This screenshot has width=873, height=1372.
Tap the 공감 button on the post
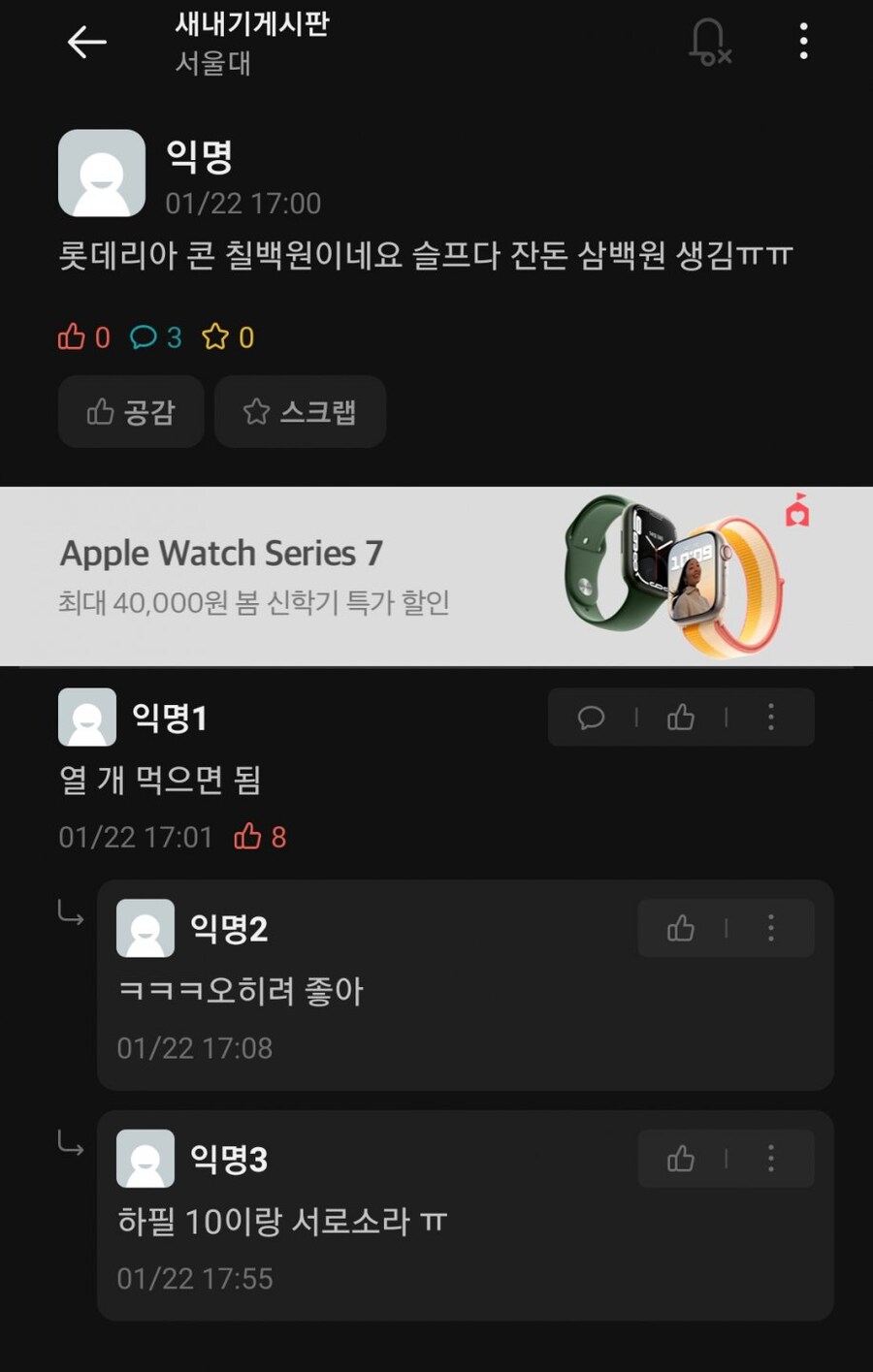(x=131, y=412)
